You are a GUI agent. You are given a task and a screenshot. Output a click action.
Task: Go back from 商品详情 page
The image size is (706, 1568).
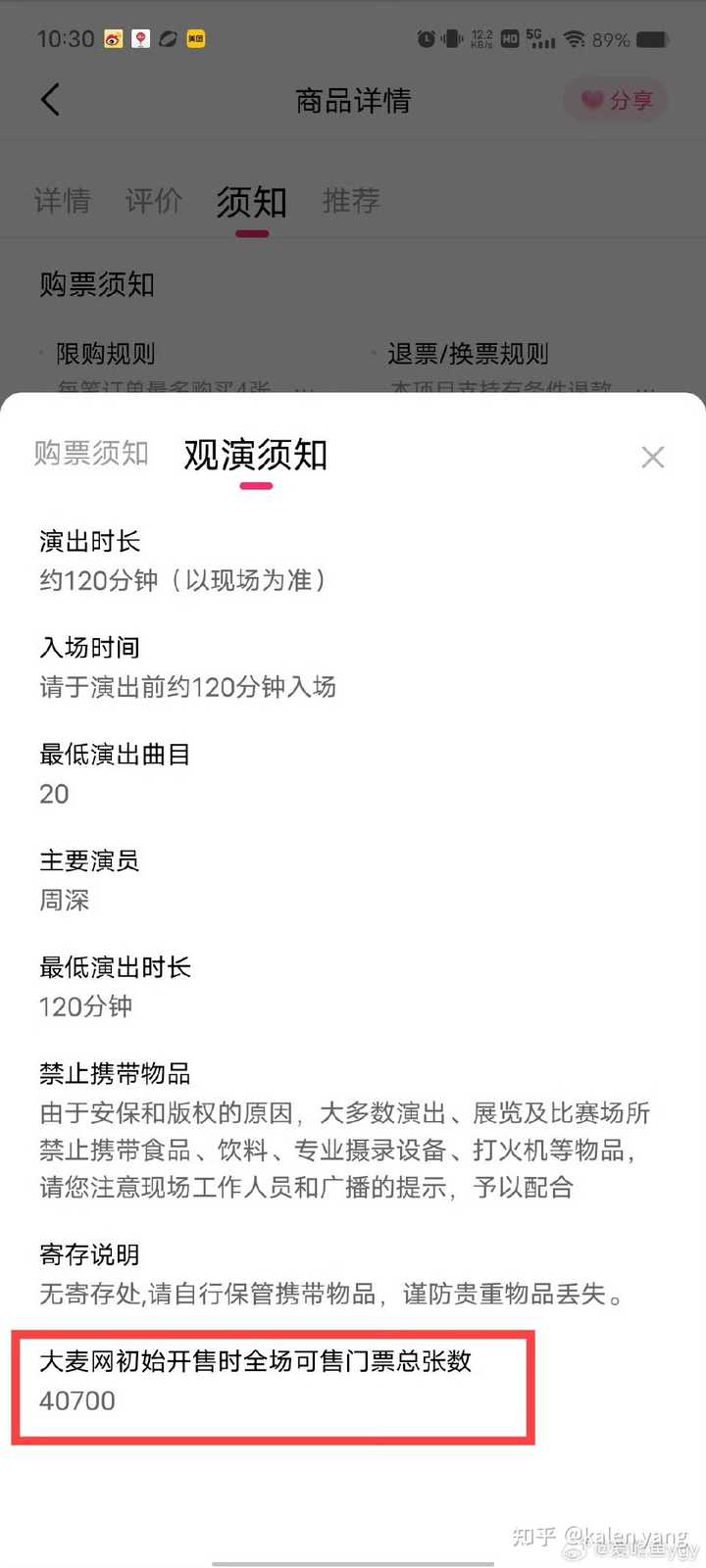(x=51, y=99)
